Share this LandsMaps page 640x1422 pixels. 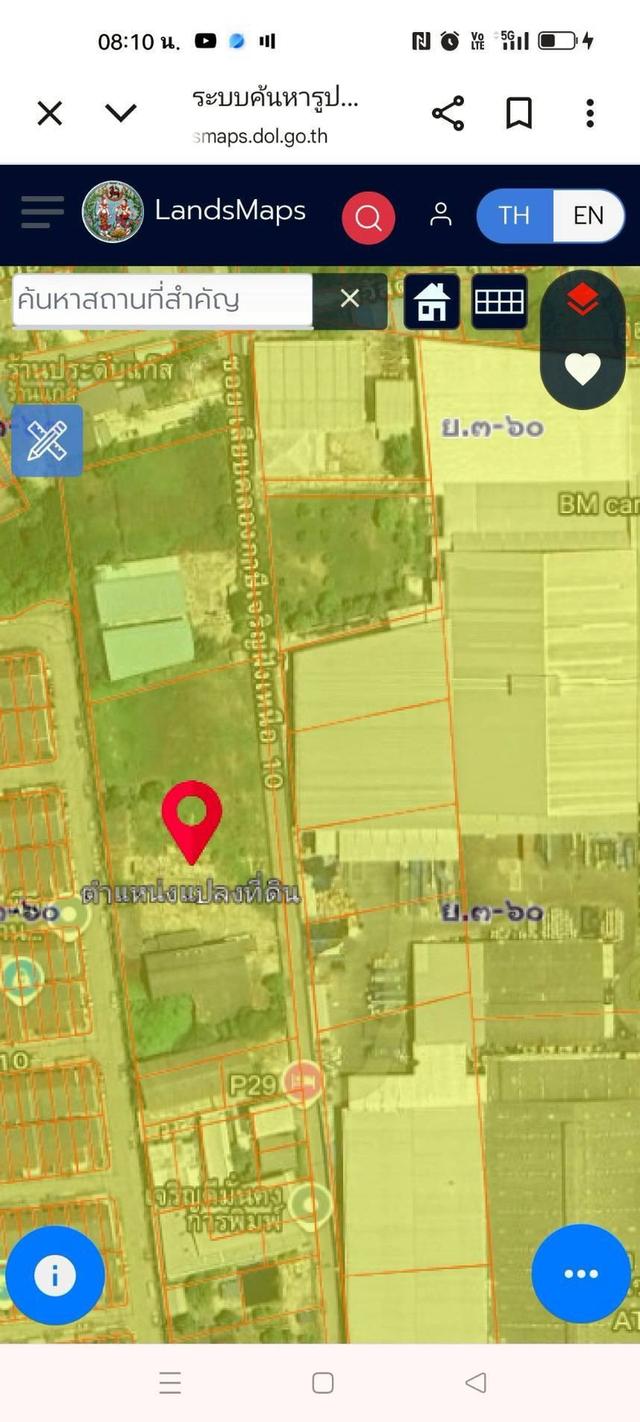[448, 114]
